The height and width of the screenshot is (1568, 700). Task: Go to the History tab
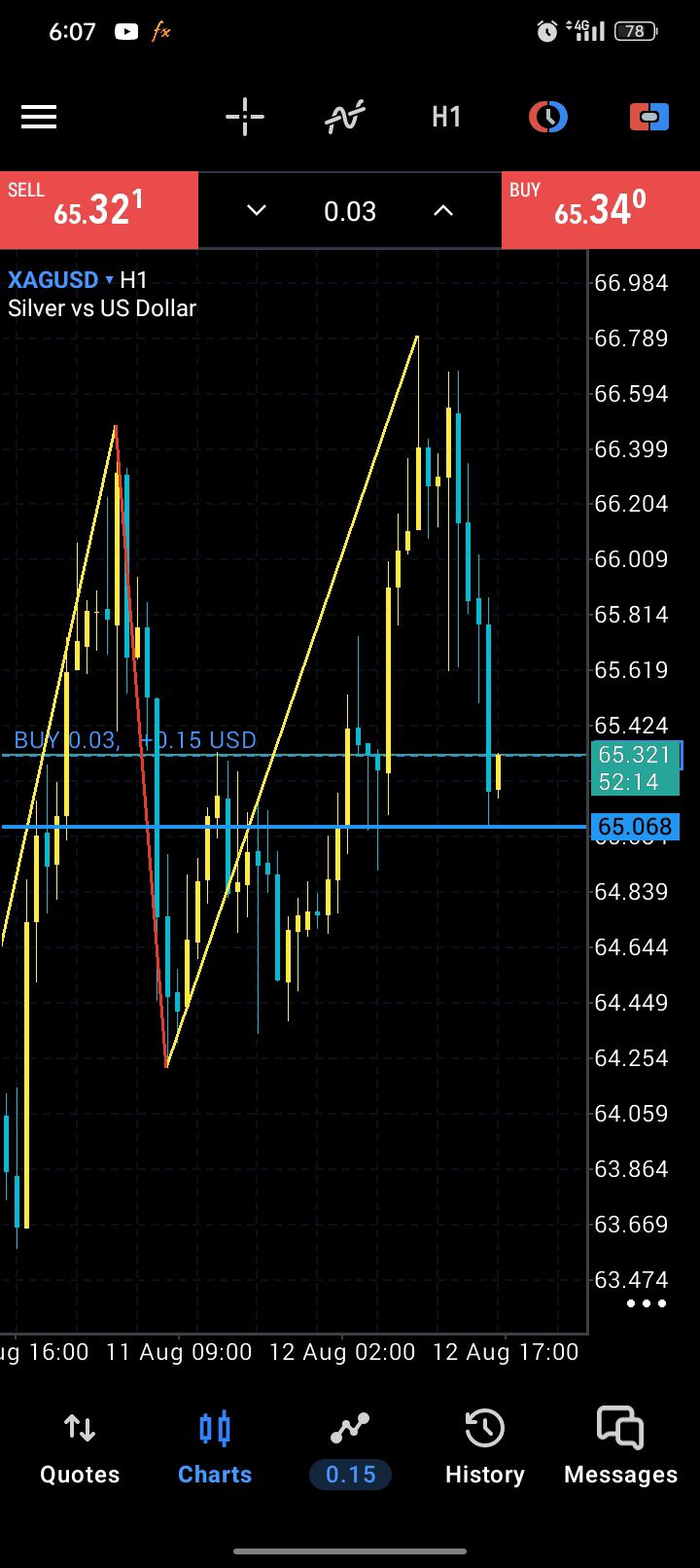(484, 1448)
